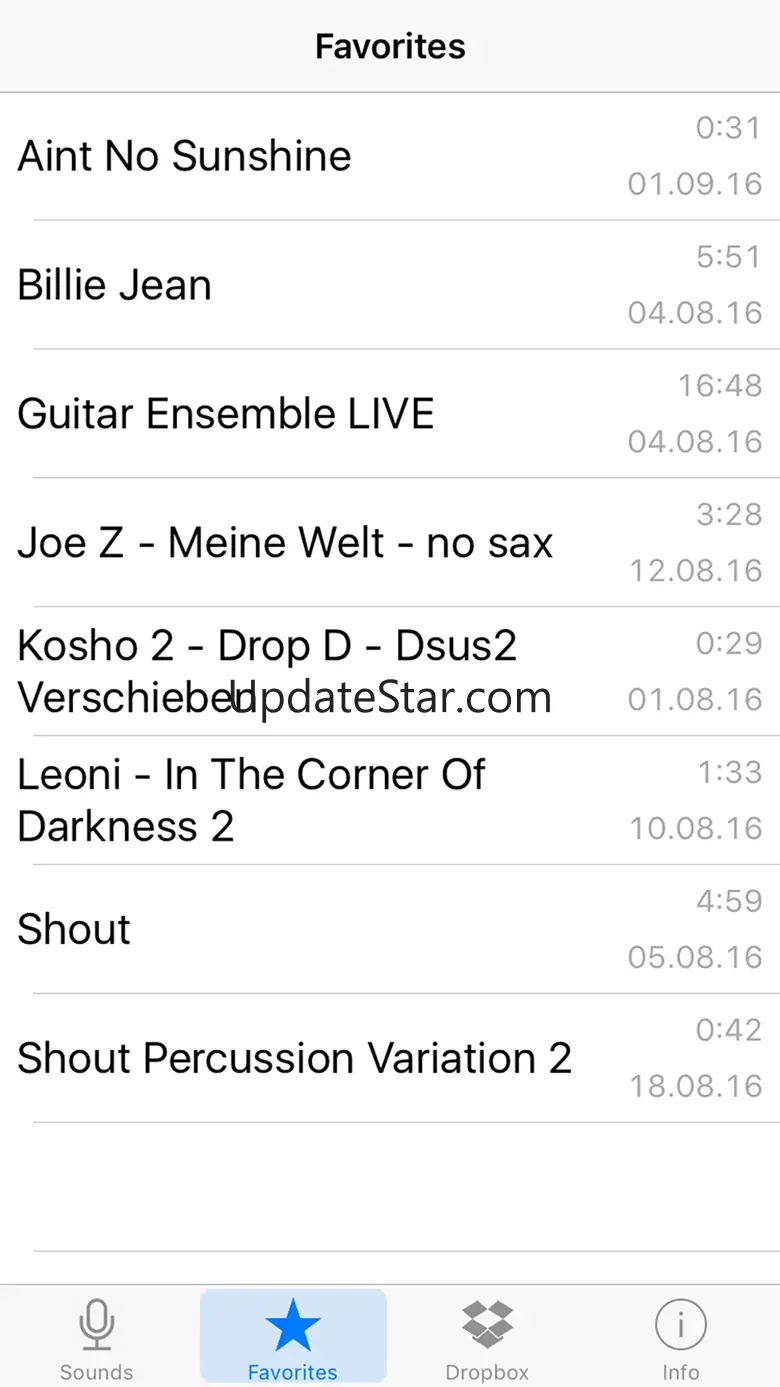Open Shout Percussion Variation 2
Viewport: 780px width, 1387px height.
(x=294, y=1058)
